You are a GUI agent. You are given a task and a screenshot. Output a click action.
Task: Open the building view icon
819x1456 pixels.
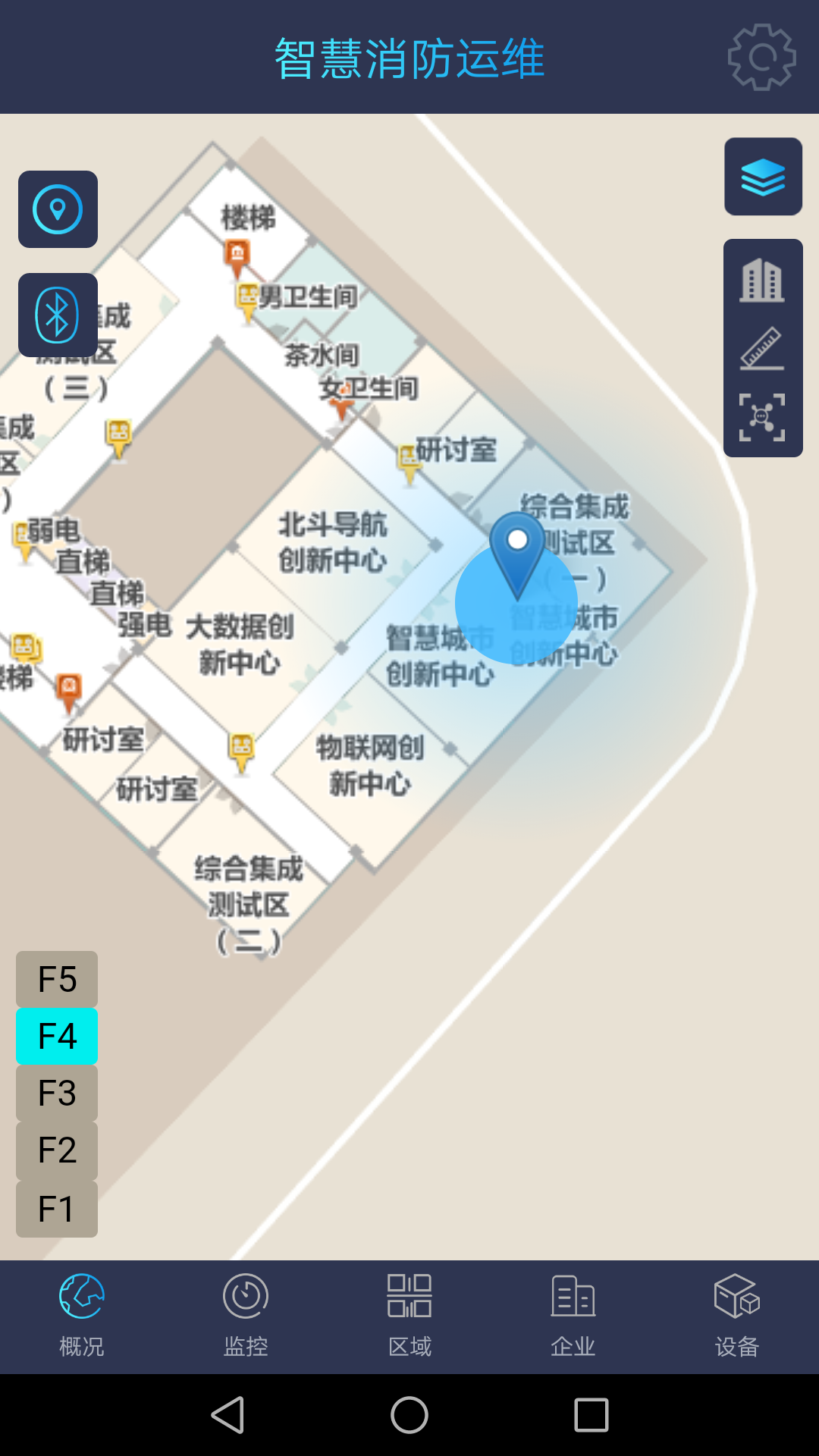point(762,280)
